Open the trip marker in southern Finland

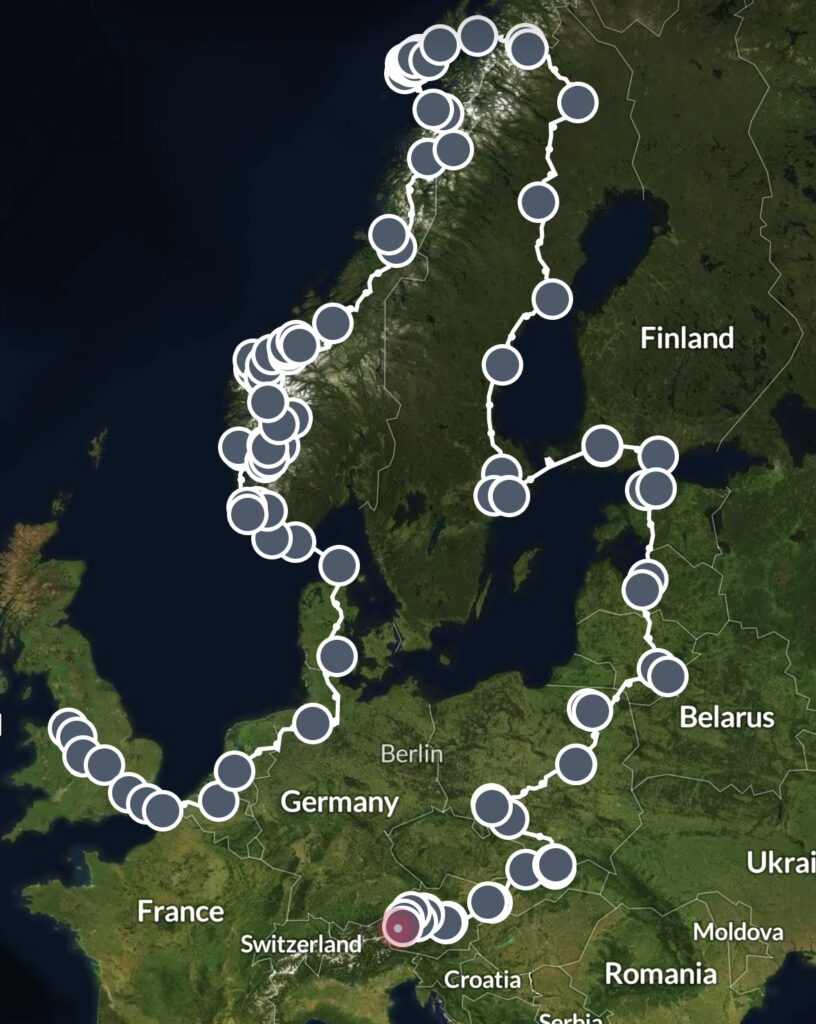602,445
